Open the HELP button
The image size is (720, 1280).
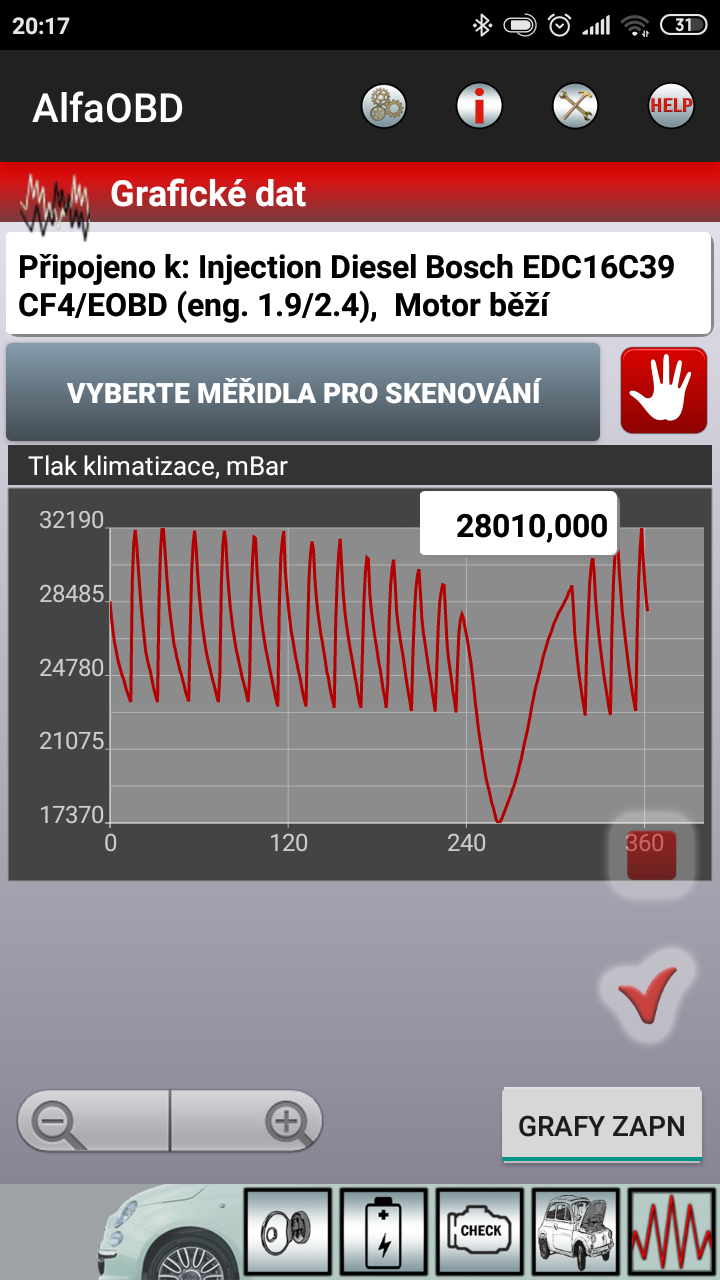coord(670,106)
